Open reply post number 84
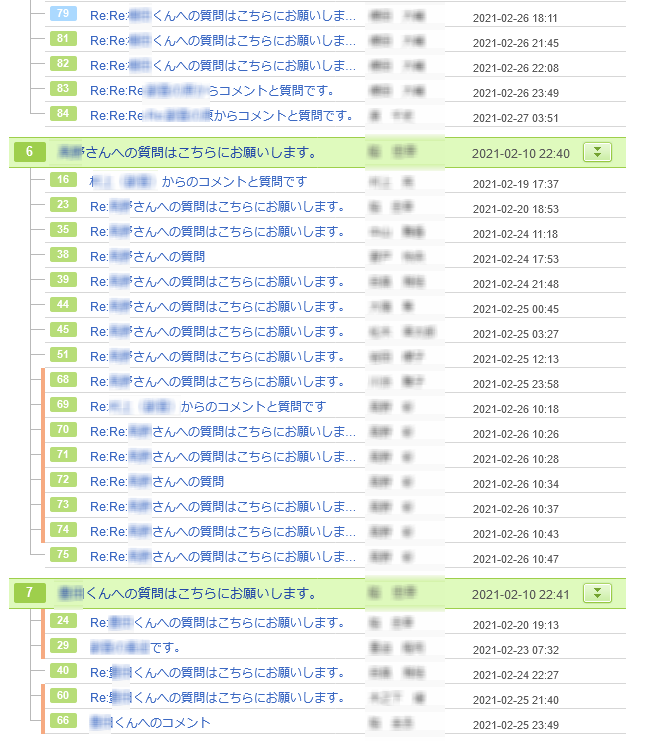Image resolution: width=656 pixels, height=741 pixels. pyautogui.click(x=222, y=115)
